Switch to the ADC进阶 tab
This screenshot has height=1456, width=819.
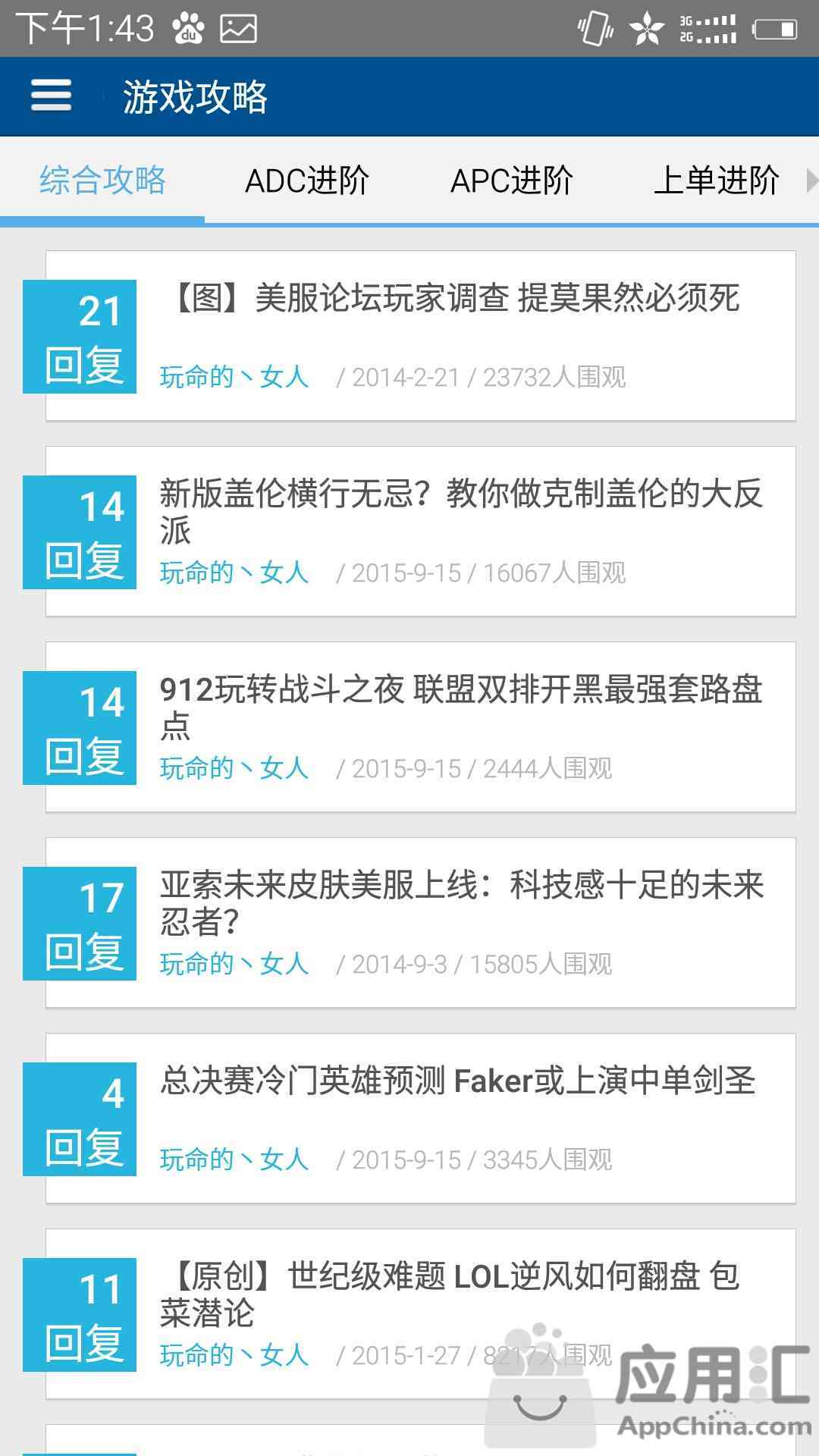307,180
